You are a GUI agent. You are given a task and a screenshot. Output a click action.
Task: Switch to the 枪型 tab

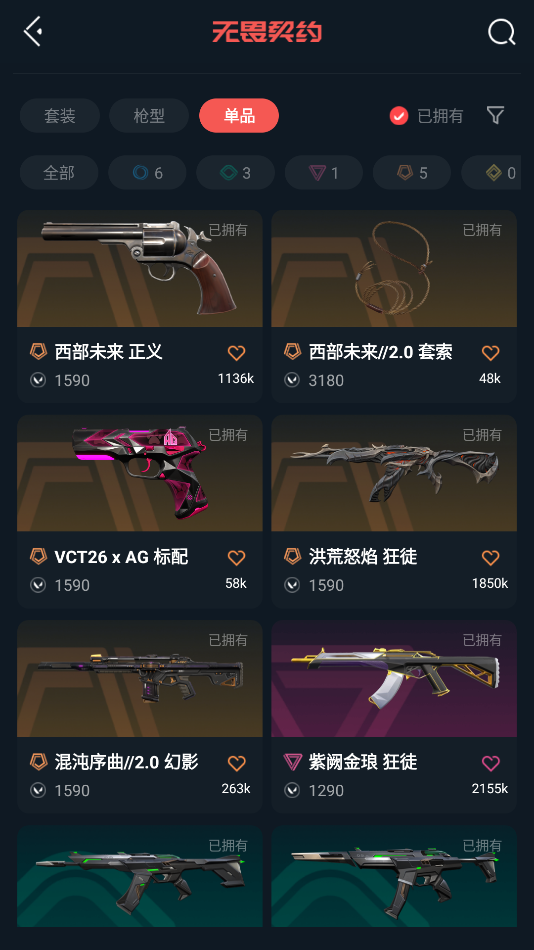pyautogui.click(x=149, y=115)
